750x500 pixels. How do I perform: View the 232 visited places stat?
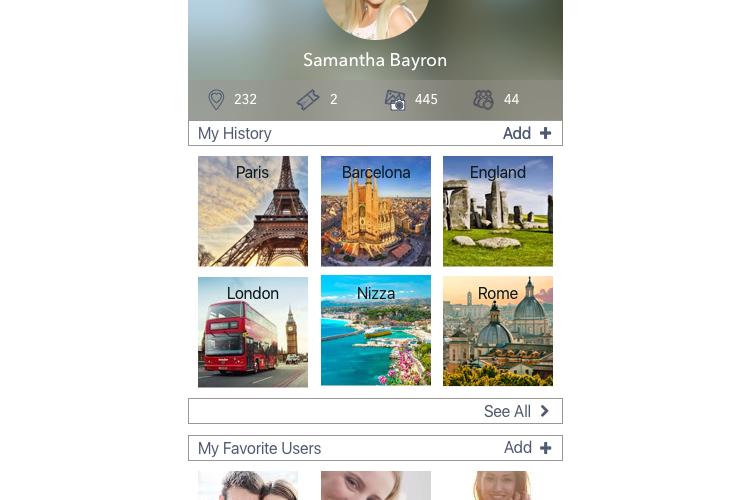click(232, 99)
